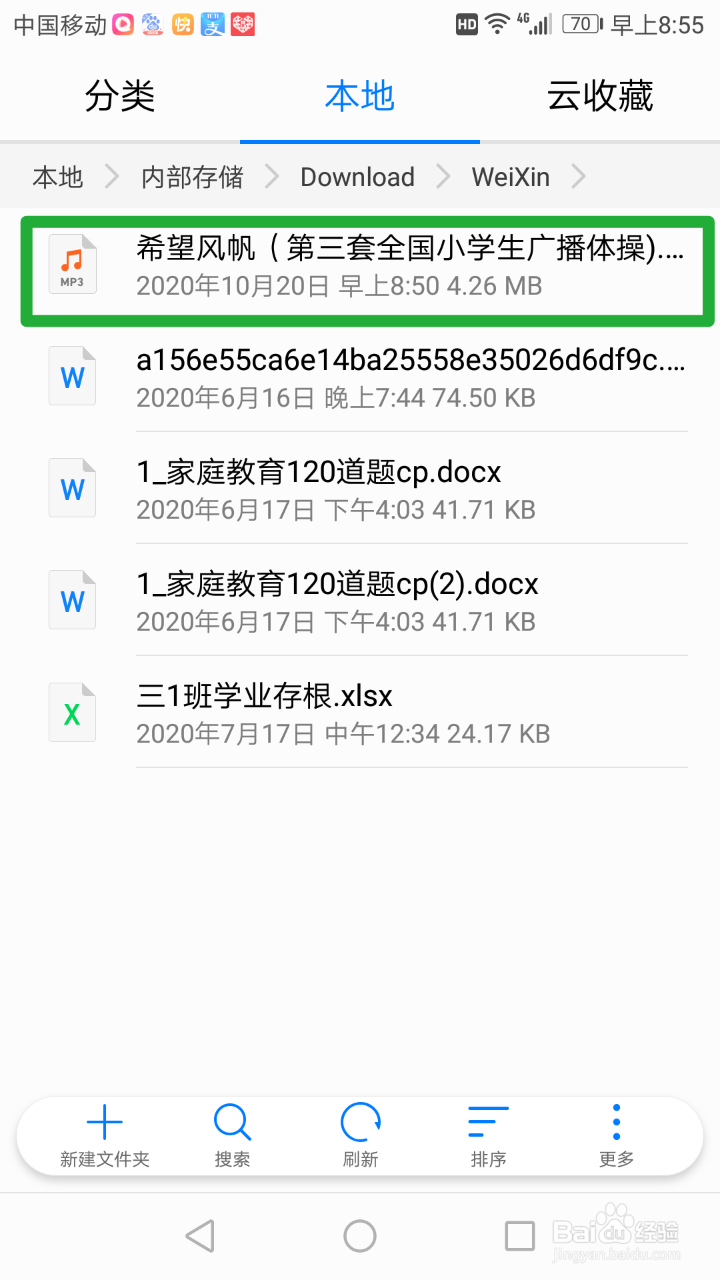Screen dimensions: 720x1280
Task: Select the Excel icon for 三1班学业存根.xlsx
Action: pos(71,712)
